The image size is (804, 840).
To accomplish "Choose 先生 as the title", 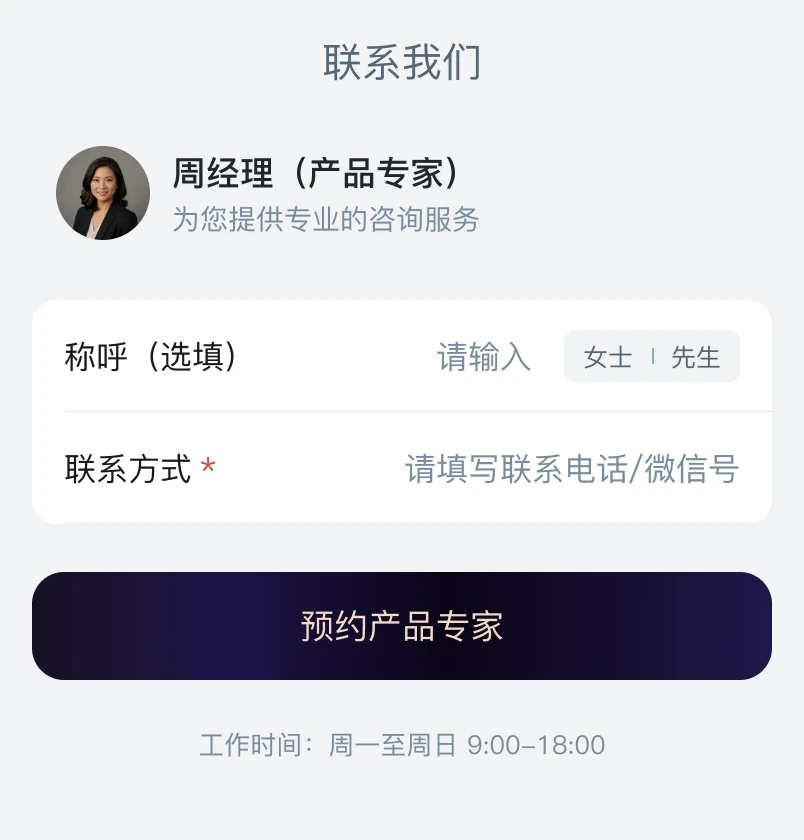I will tap(696, 357).
